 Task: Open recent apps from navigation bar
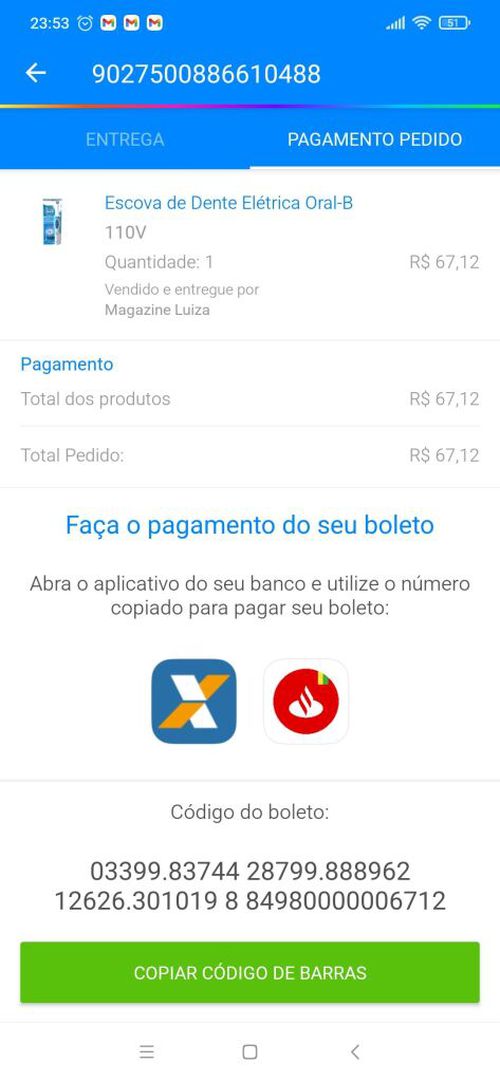click(x=146, y=1052)
